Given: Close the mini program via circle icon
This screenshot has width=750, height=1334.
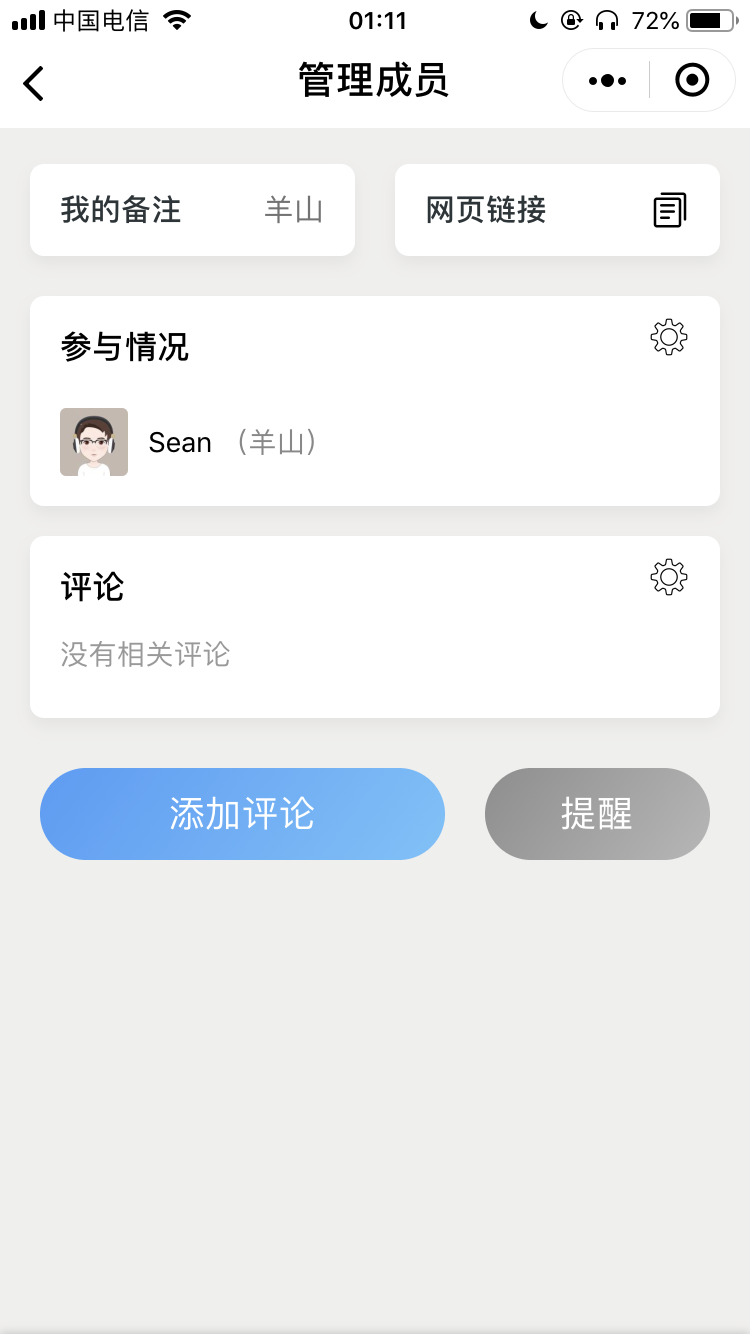Looking at the screenshot, I should (x=692, y=80).
